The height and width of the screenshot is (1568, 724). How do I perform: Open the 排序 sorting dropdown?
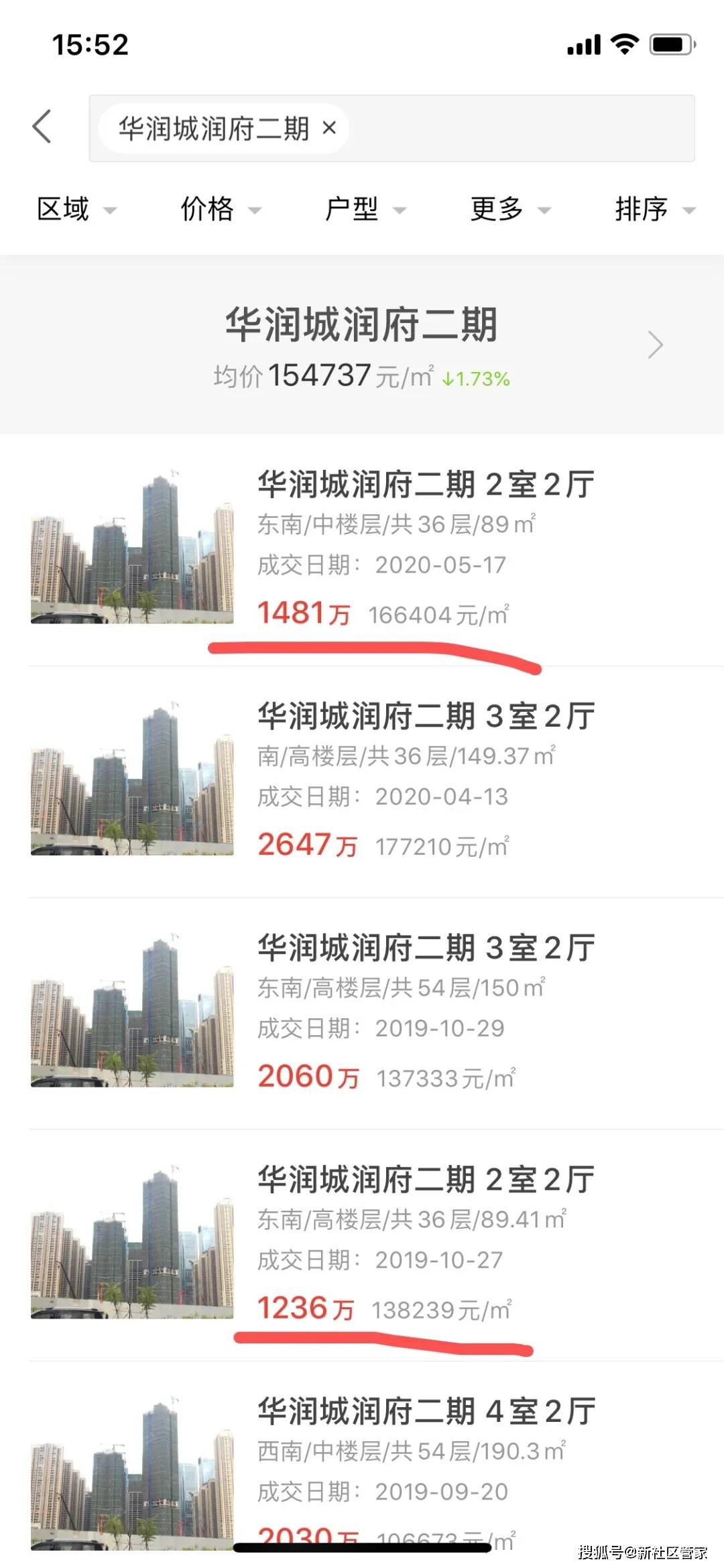[x=655, y=209]
